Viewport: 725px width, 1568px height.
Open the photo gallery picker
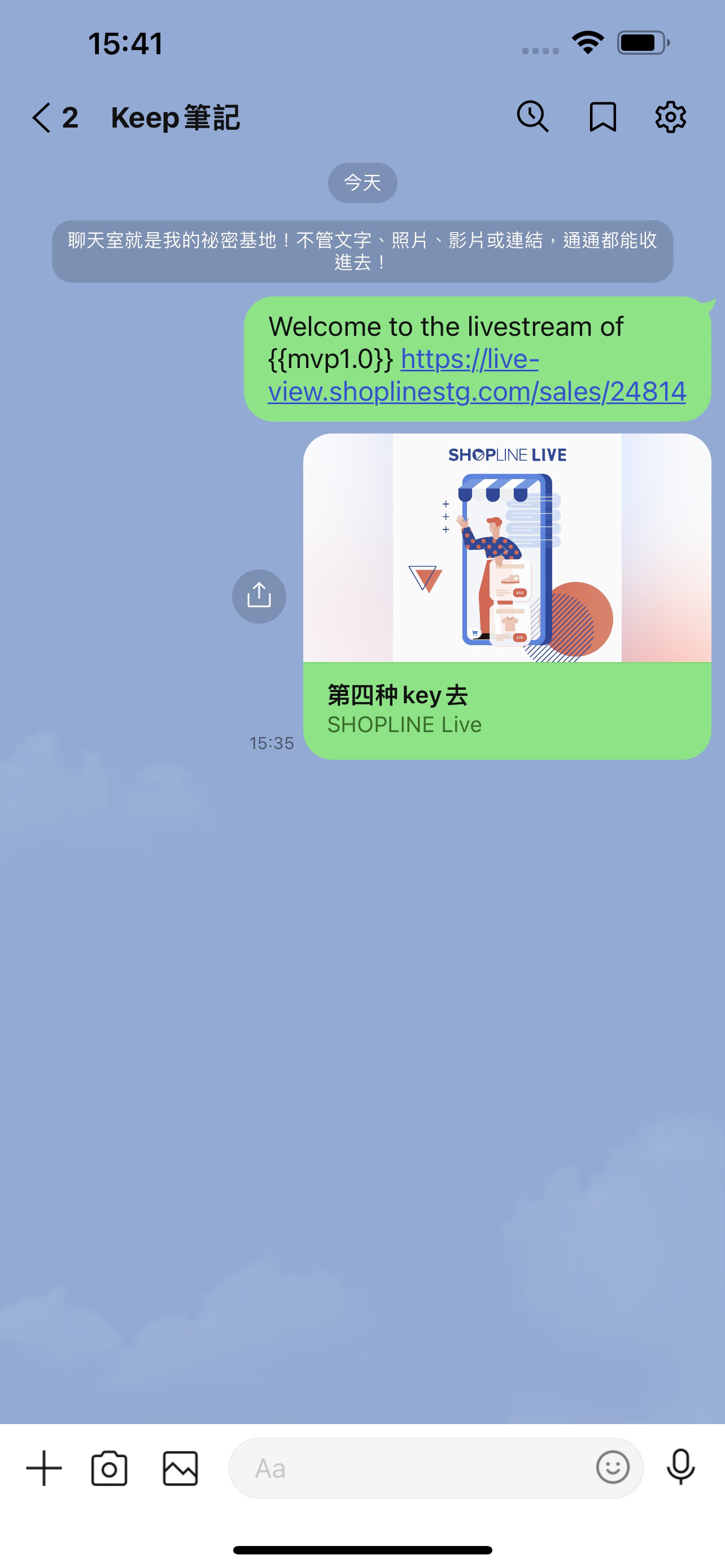pos(180,1468)
